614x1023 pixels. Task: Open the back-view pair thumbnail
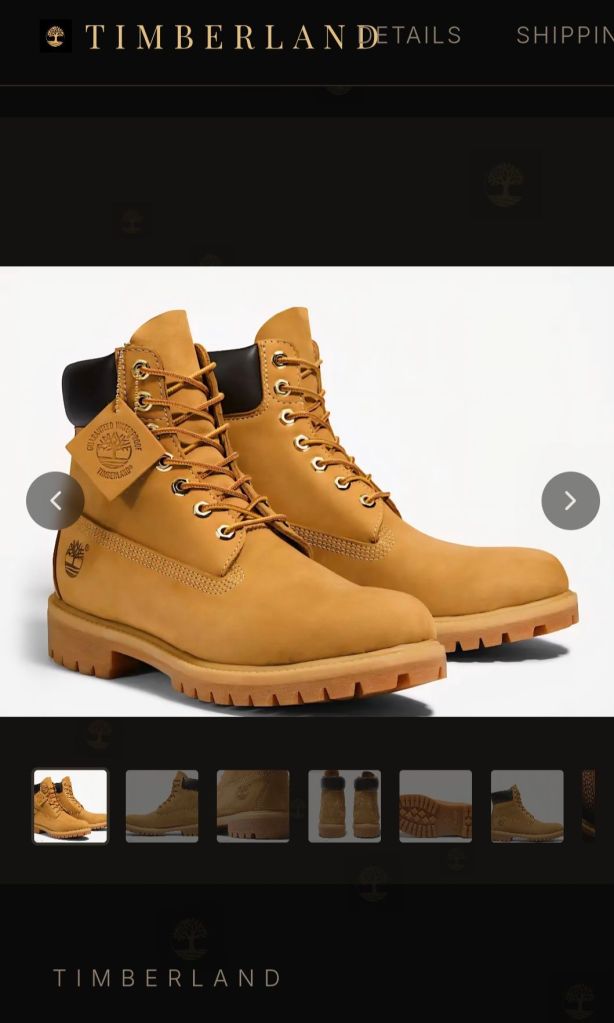pos(344,806)
